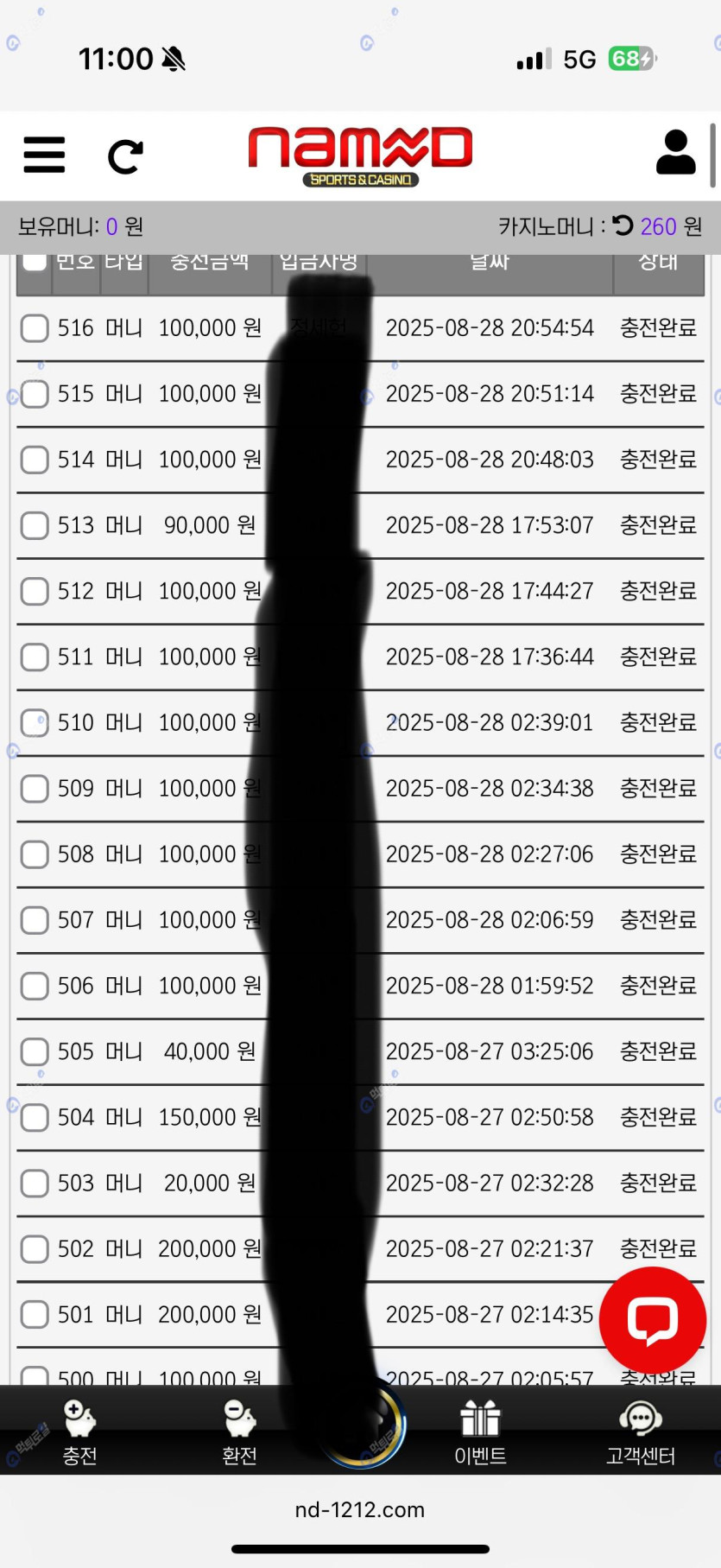
Task: Select row 507 checkbox
Action: (35, 920)
